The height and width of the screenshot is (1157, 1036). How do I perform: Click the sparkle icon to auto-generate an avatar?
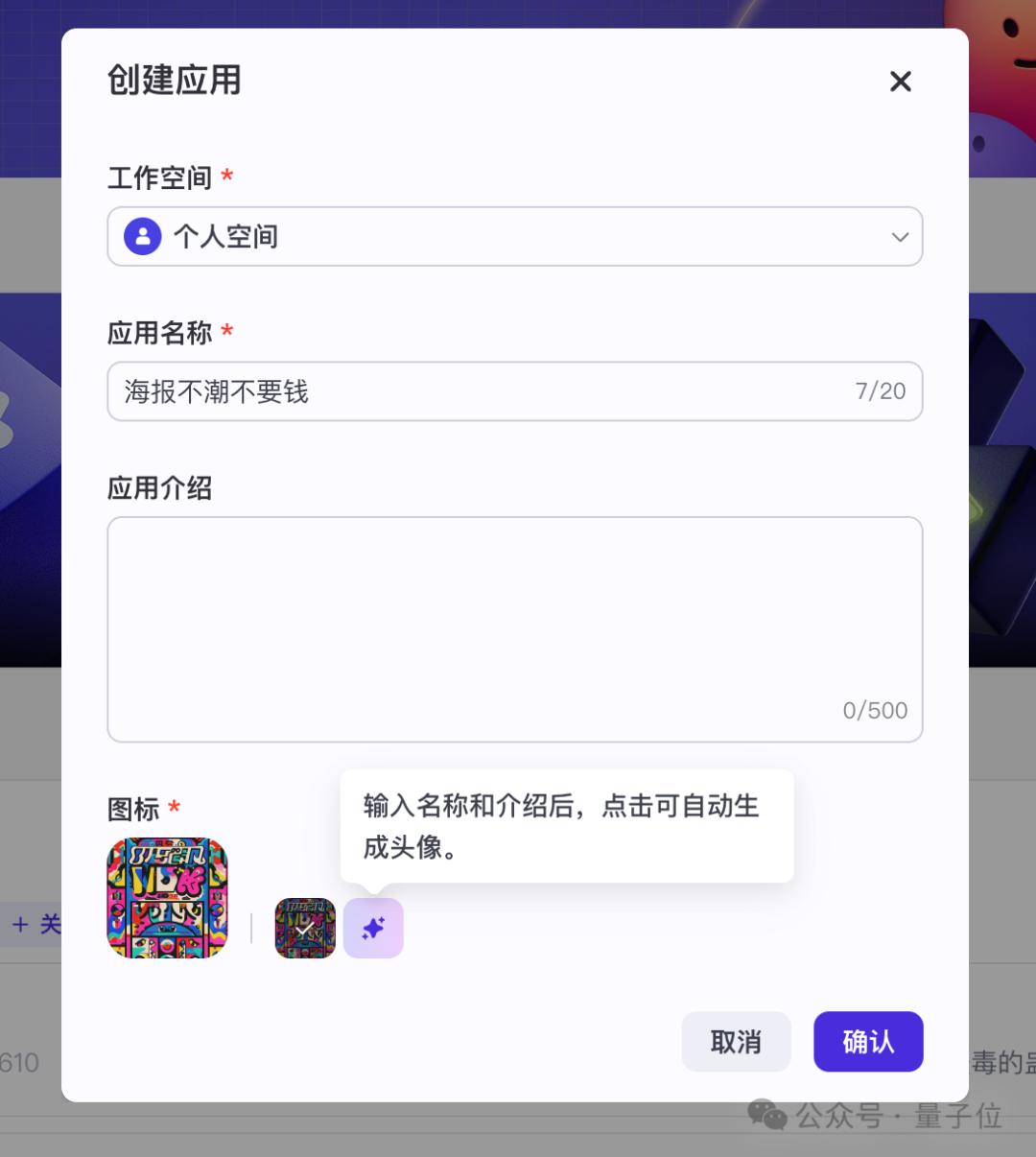pyautogui.click(x=373, y=927)
